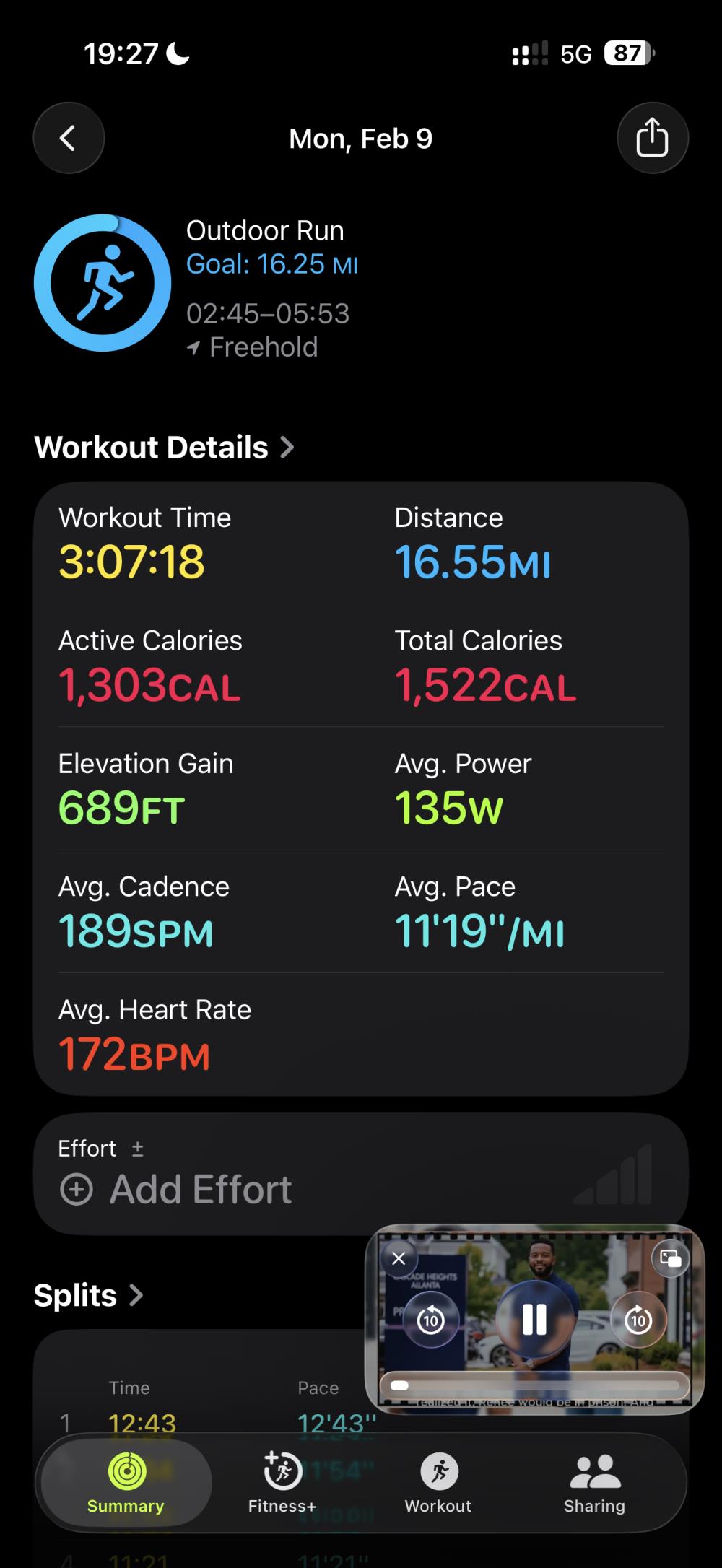Open the Splits breakdown

(88, 1295)
